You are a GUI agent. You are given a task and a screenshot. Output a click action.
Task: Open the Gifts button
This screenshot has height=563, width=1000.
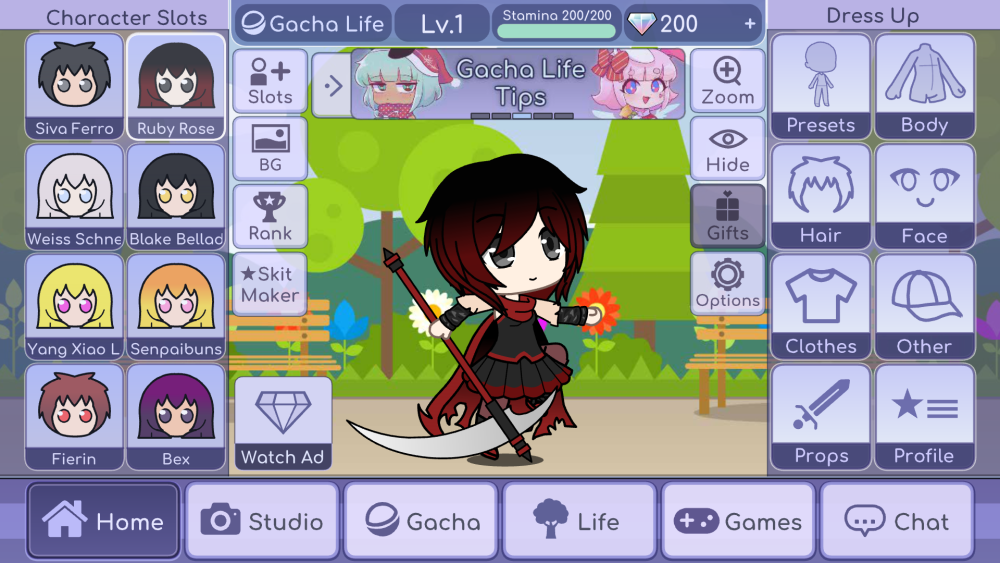click(x=727, y=216)
